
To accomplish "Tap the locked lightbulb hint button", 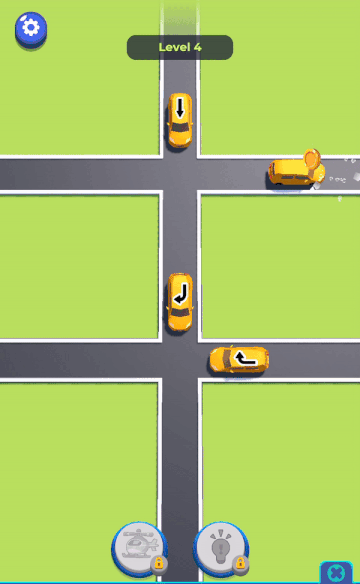I will coord(221,549).
